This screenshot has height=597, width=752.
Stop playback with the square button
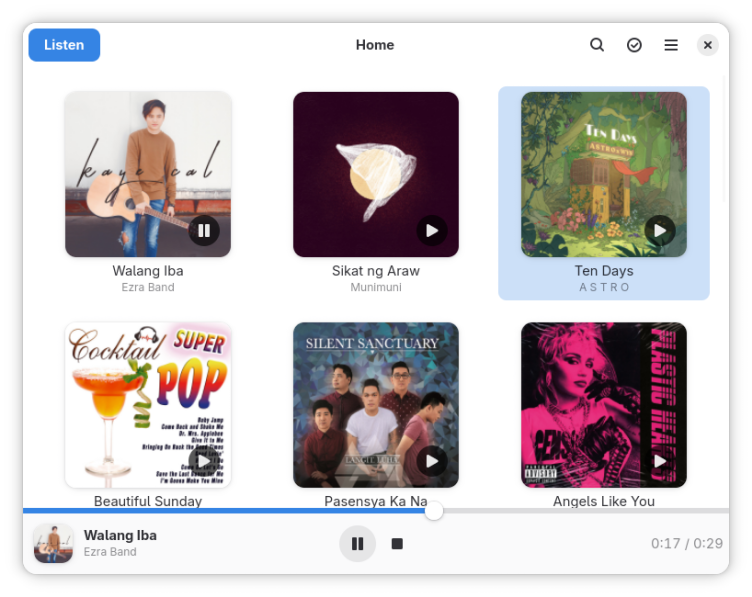(x=397, y=544)
